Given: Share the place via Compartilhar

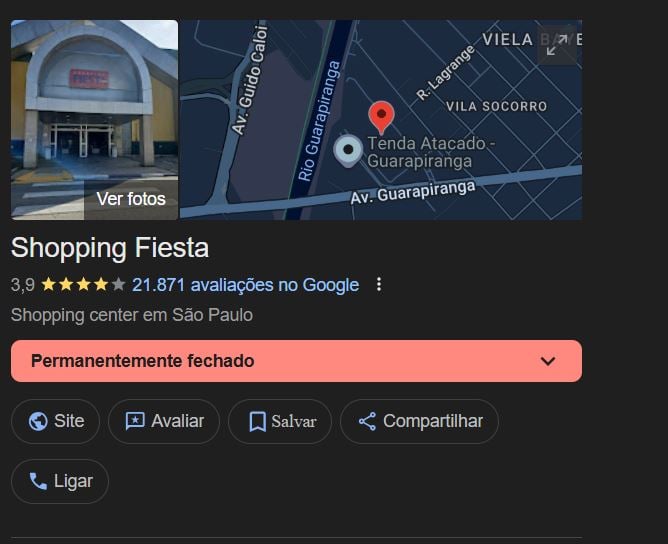Looking at the screenshot, I should [x=419, y=421].
